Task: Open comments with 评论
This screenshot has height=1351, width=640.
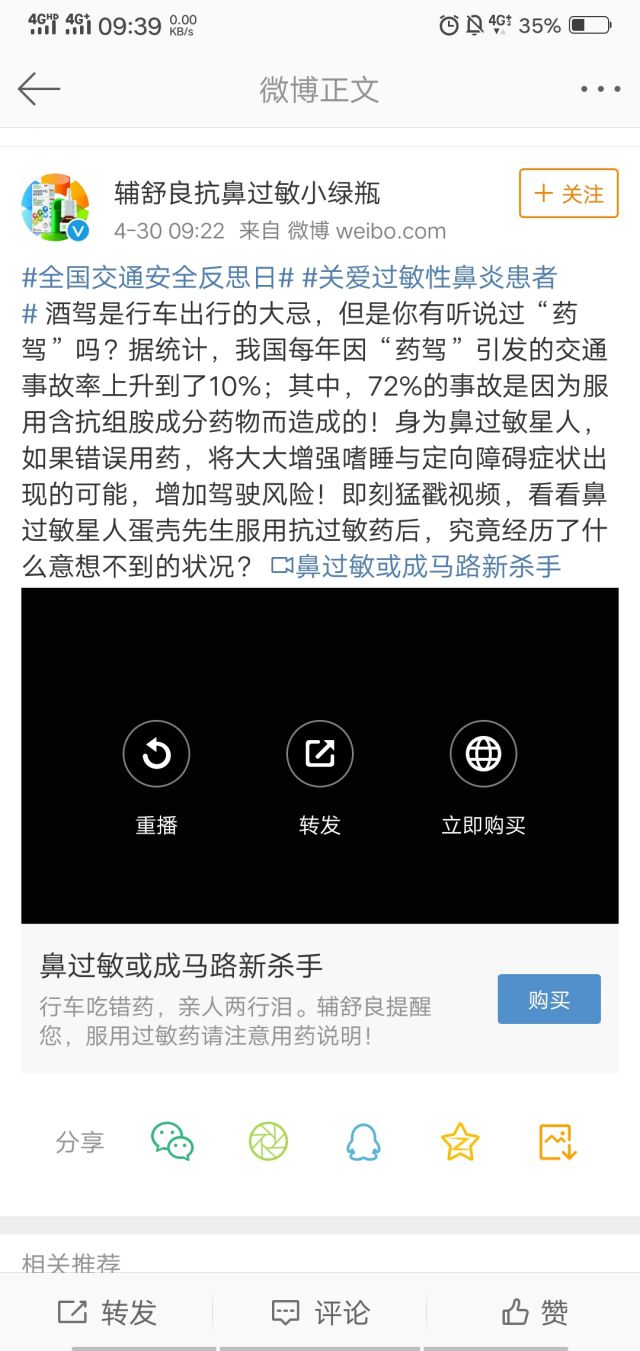Action: point(320,1312)
